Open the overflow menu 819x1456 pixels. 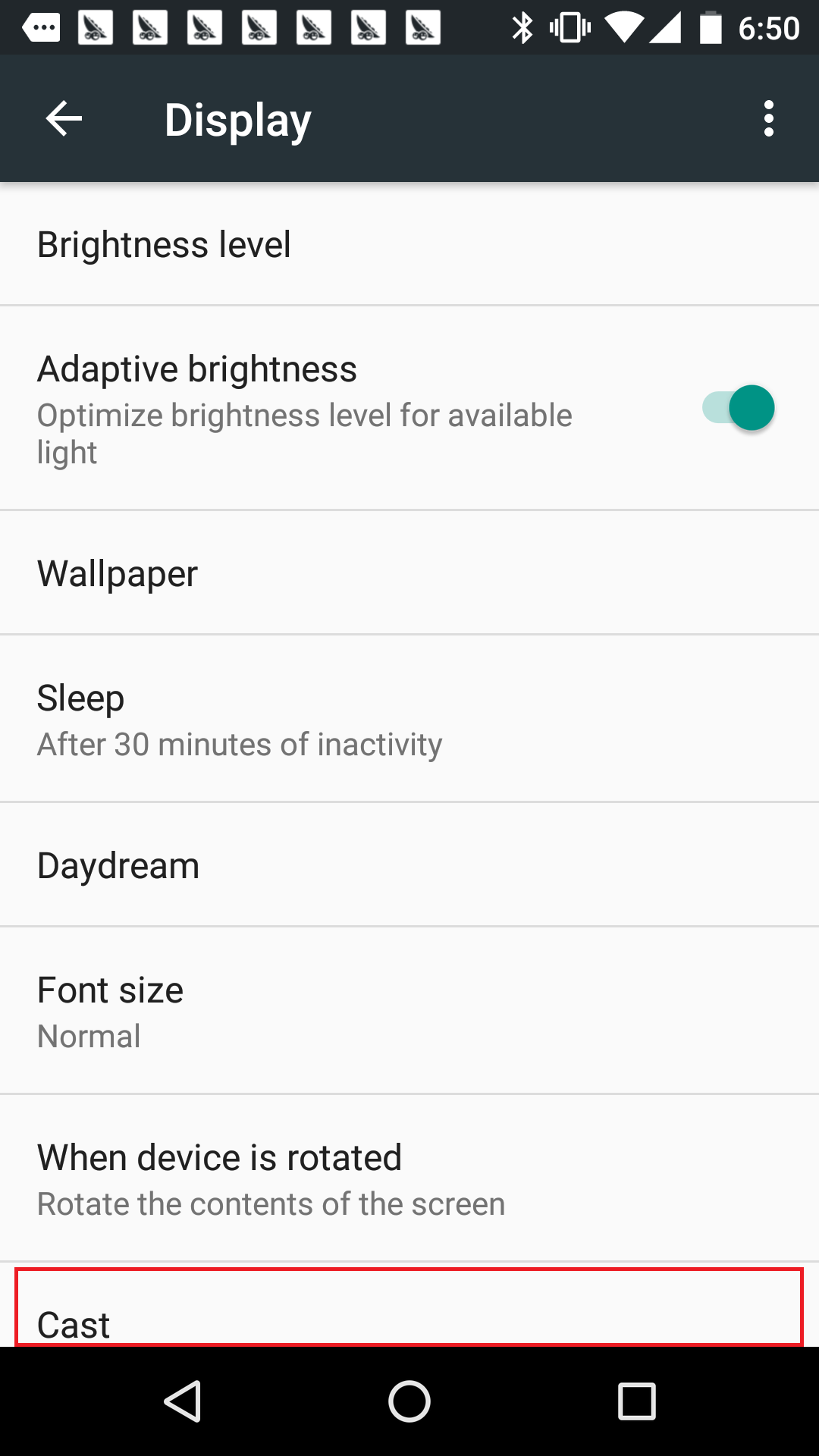tap(768, 119)
